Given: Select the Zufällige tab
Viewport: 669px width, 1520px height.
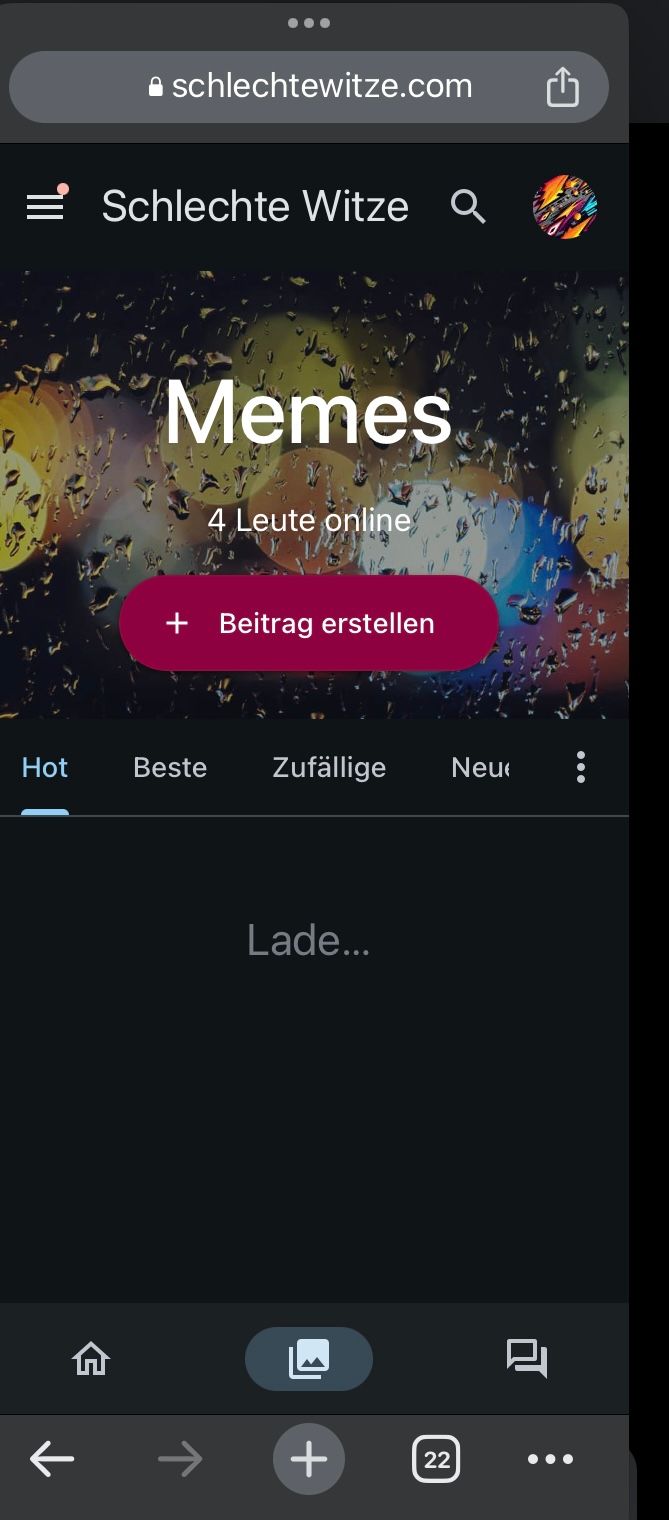Looking at the screenshot, I should pyautogui.click(x=329, y=768).
